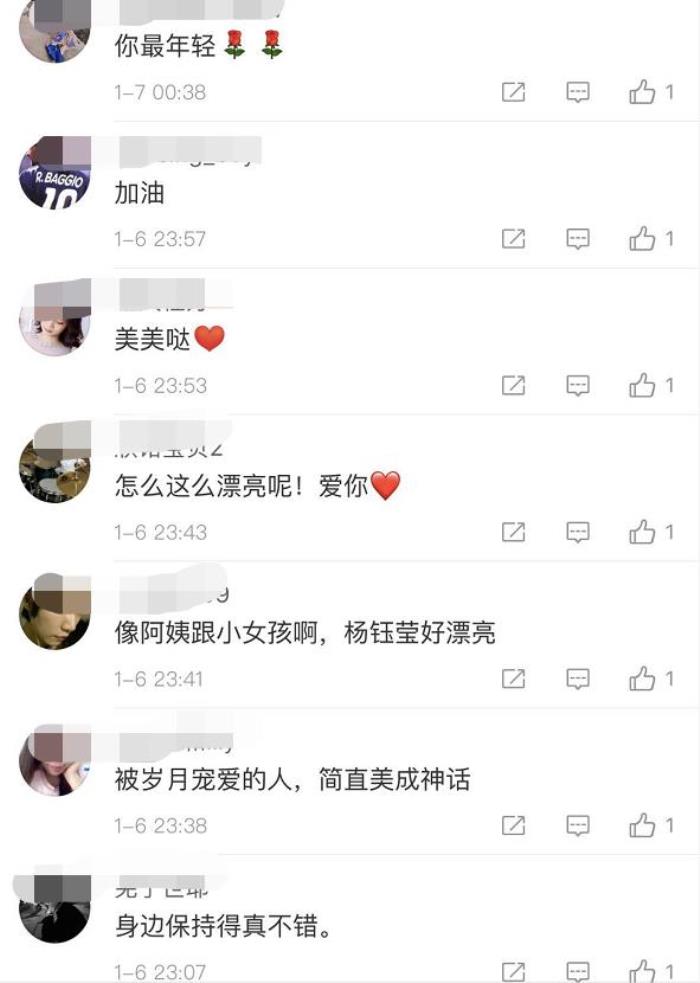The height and width of the screenshot is (983, 700).
Task: Reply to the comment "被岁月宠爱的人，简直美成神话"
Action: coord(578,825)
